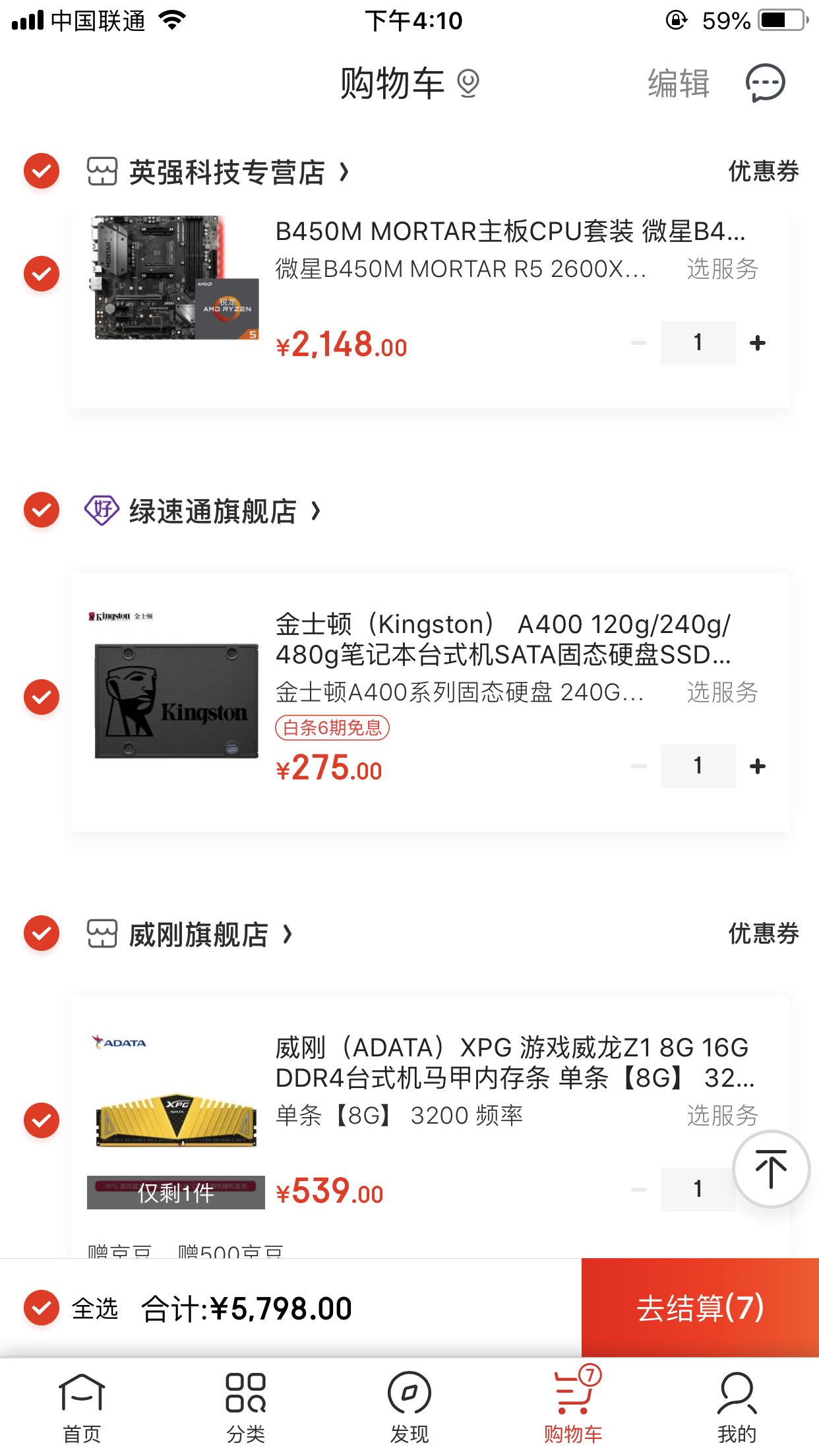
Task: Uncheck the ADATA XPG memory item
Action: tap(42, 1120)
